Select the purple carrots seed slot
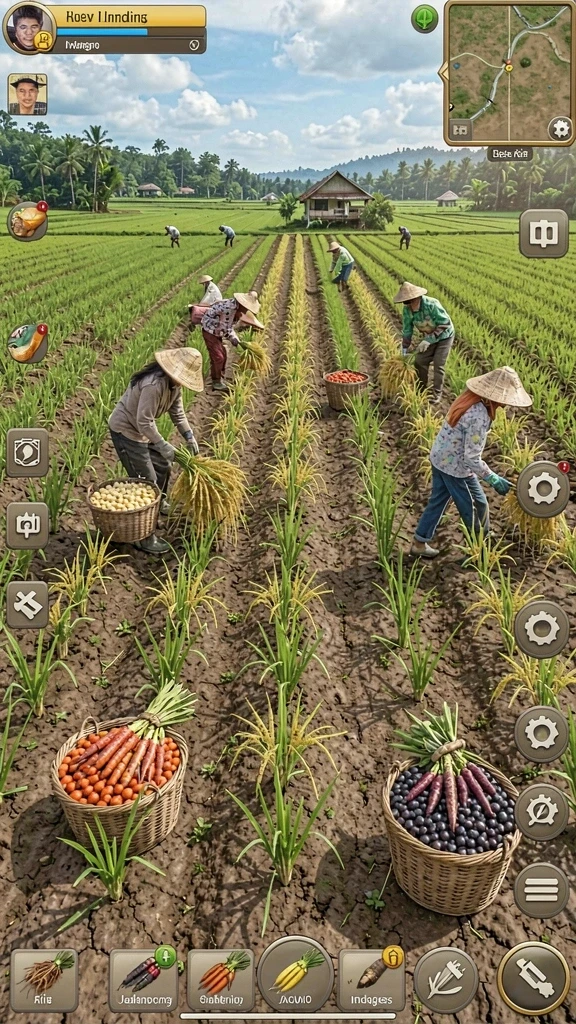 tap(143, 980)
